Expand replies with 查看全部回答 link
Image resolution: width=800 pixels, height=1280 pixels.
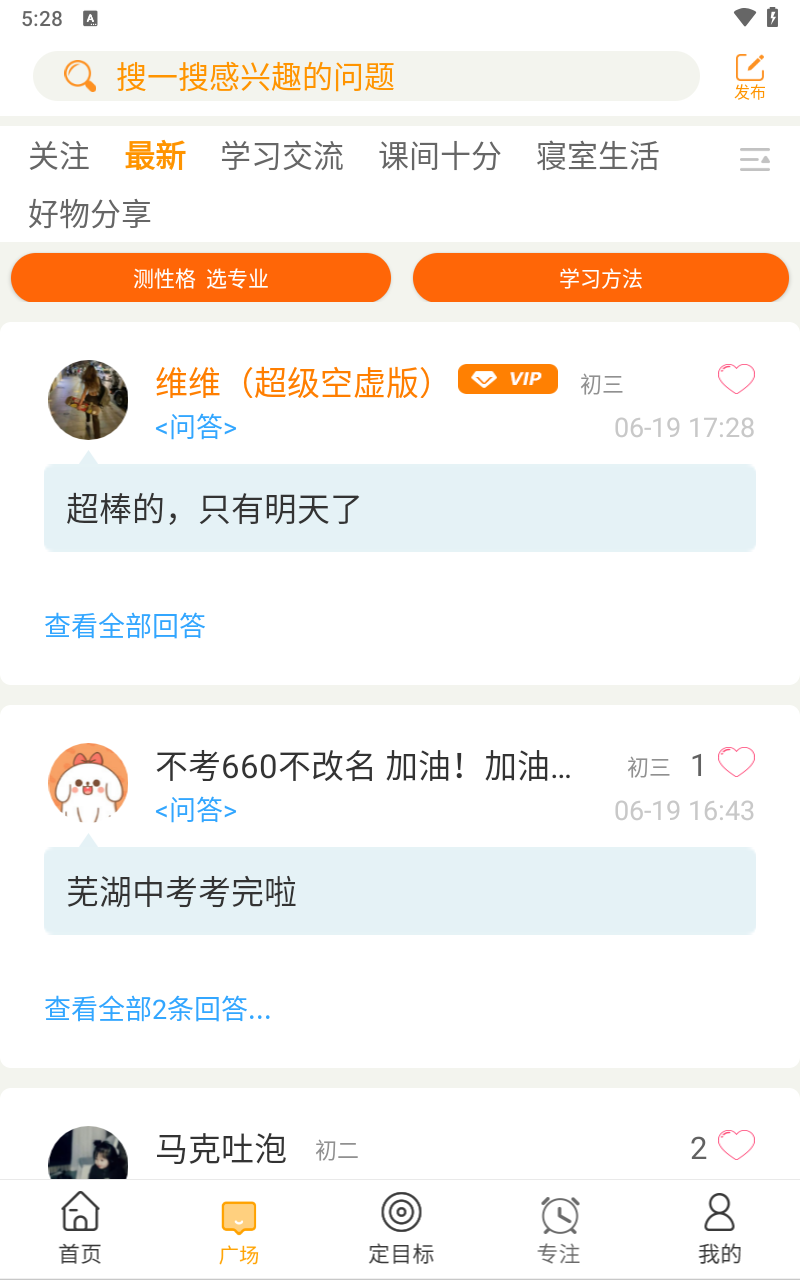(x=124, y=625)
